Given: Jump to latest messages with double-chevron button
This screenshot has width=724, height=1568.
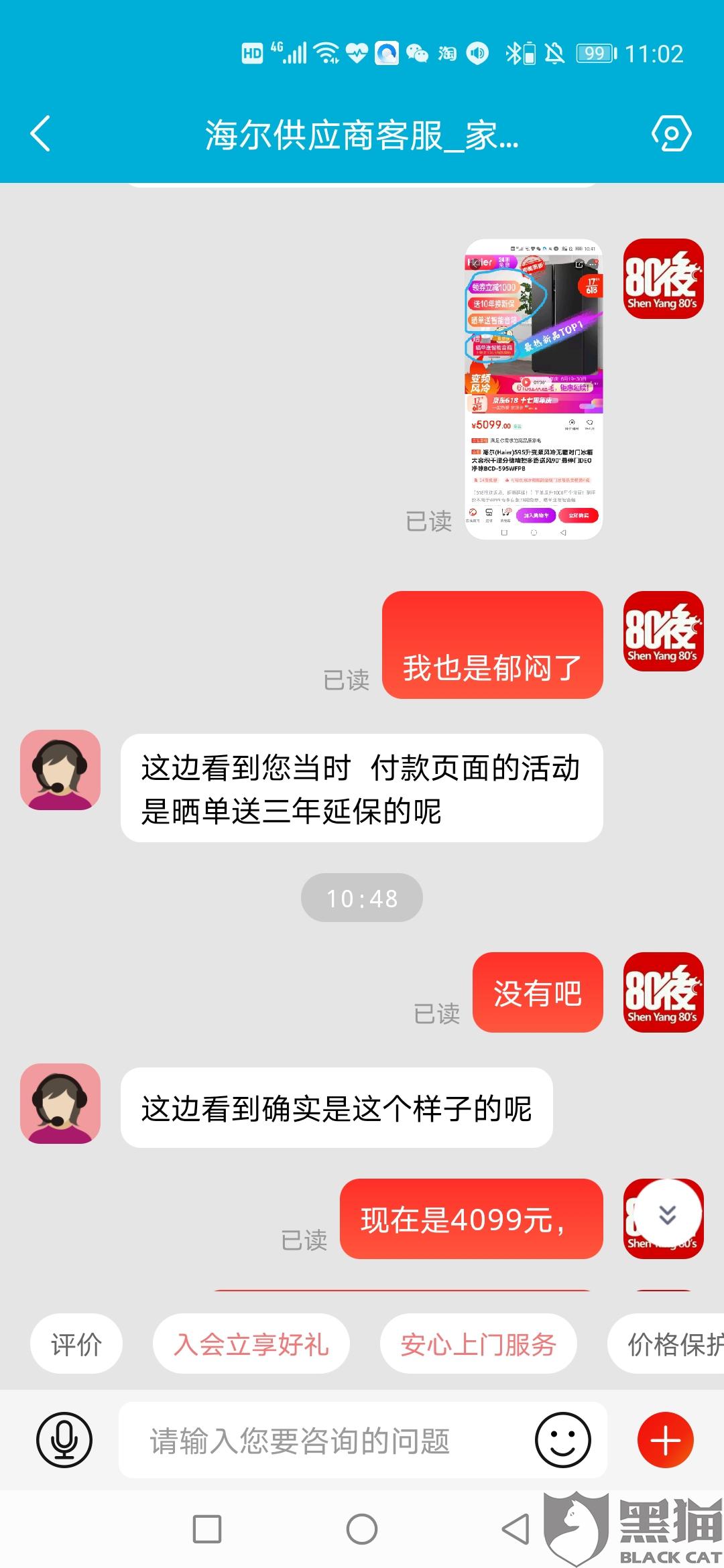Looking at the screenshot, I should coord(668,1215).
